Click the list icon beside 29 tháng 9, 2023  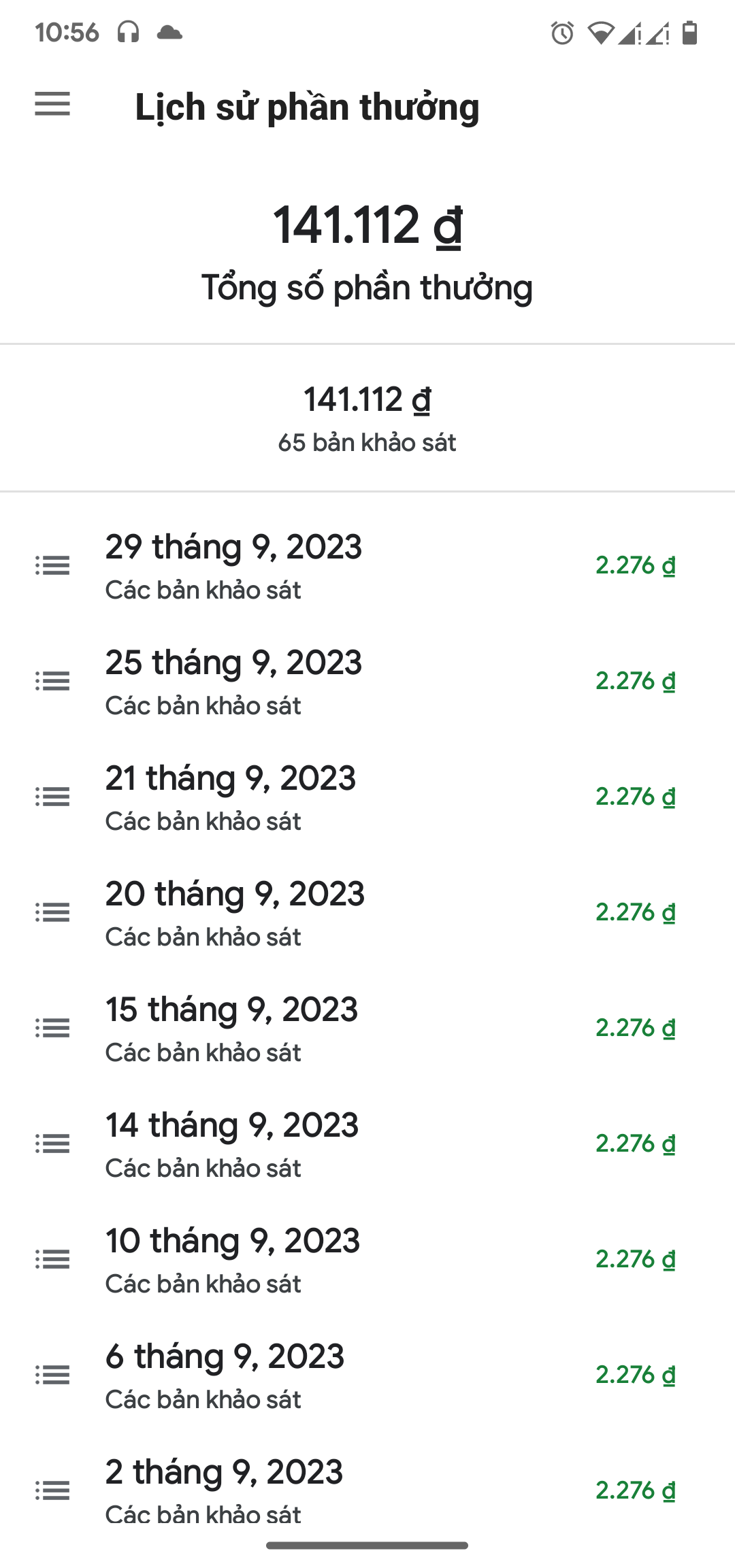pos(51,565)
